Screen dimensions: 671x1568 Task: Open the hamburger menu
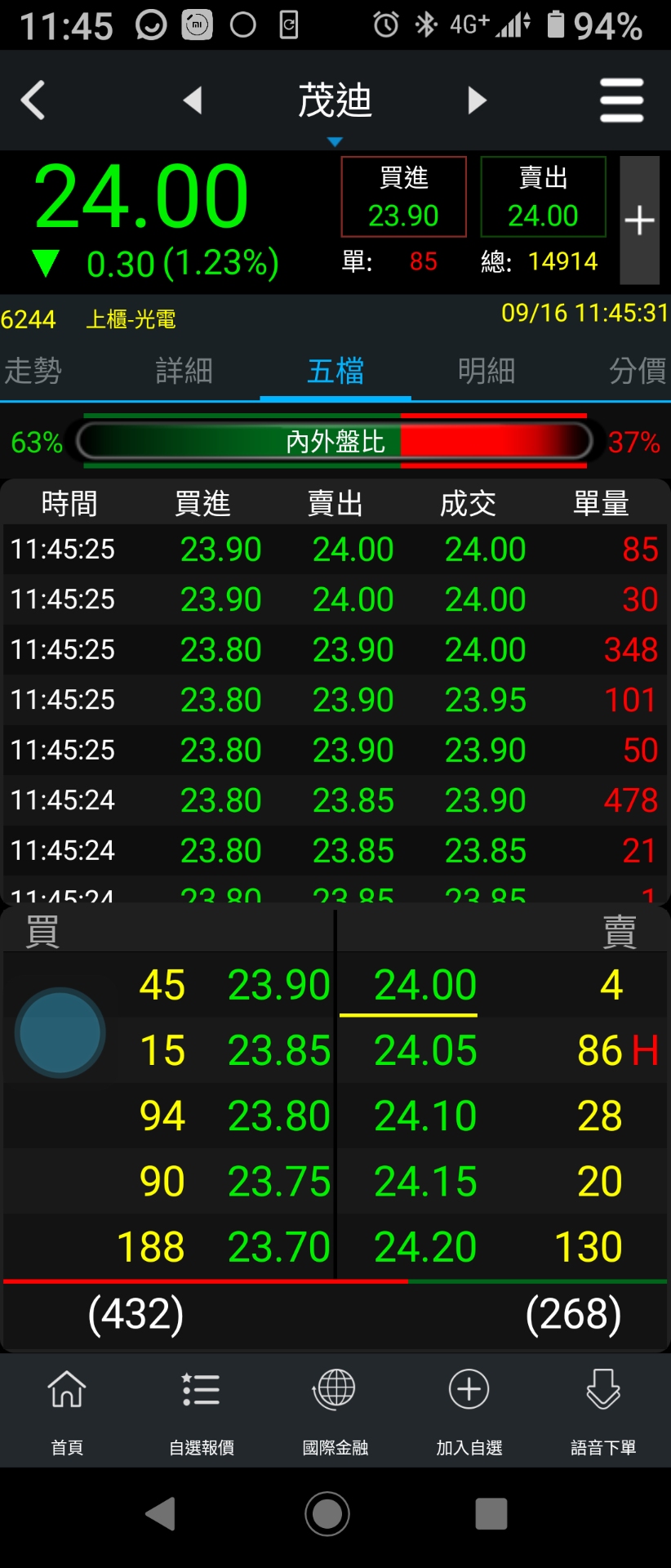pos(621,100)
